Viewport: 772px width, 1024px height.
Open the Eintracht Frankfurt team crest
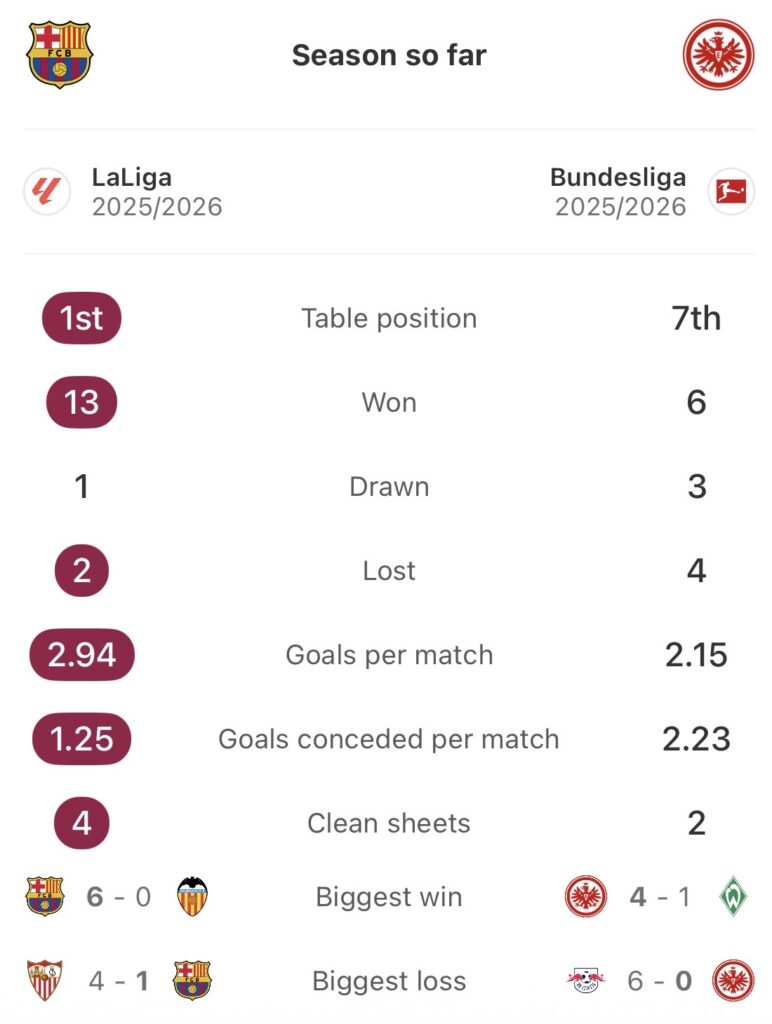coord(717,54)
